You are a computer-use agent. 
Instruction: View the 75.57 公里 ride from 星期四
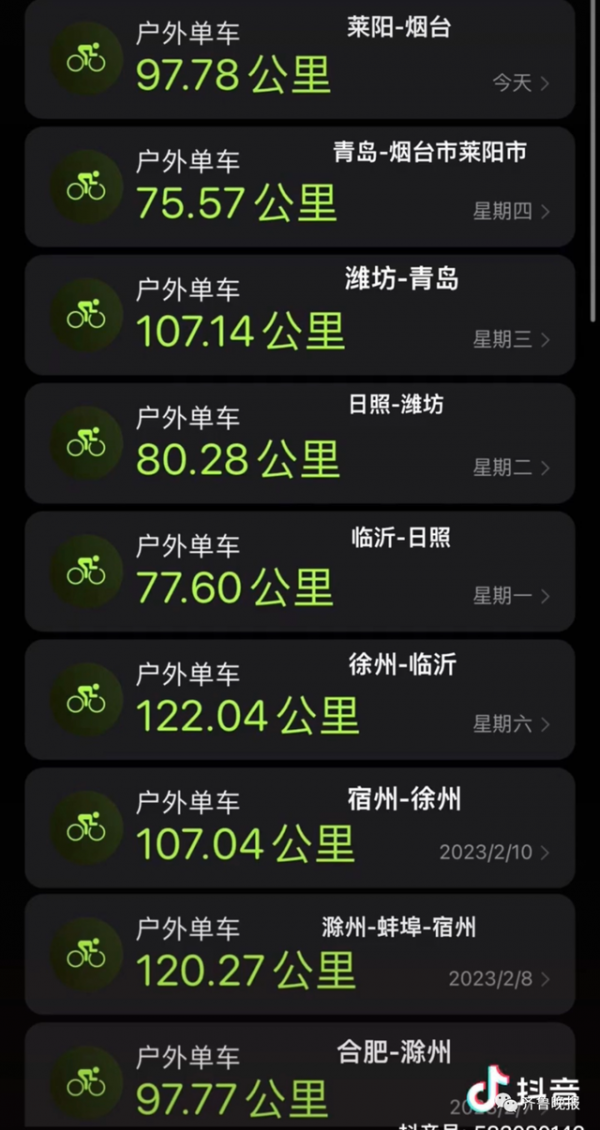tap(299, 187)
